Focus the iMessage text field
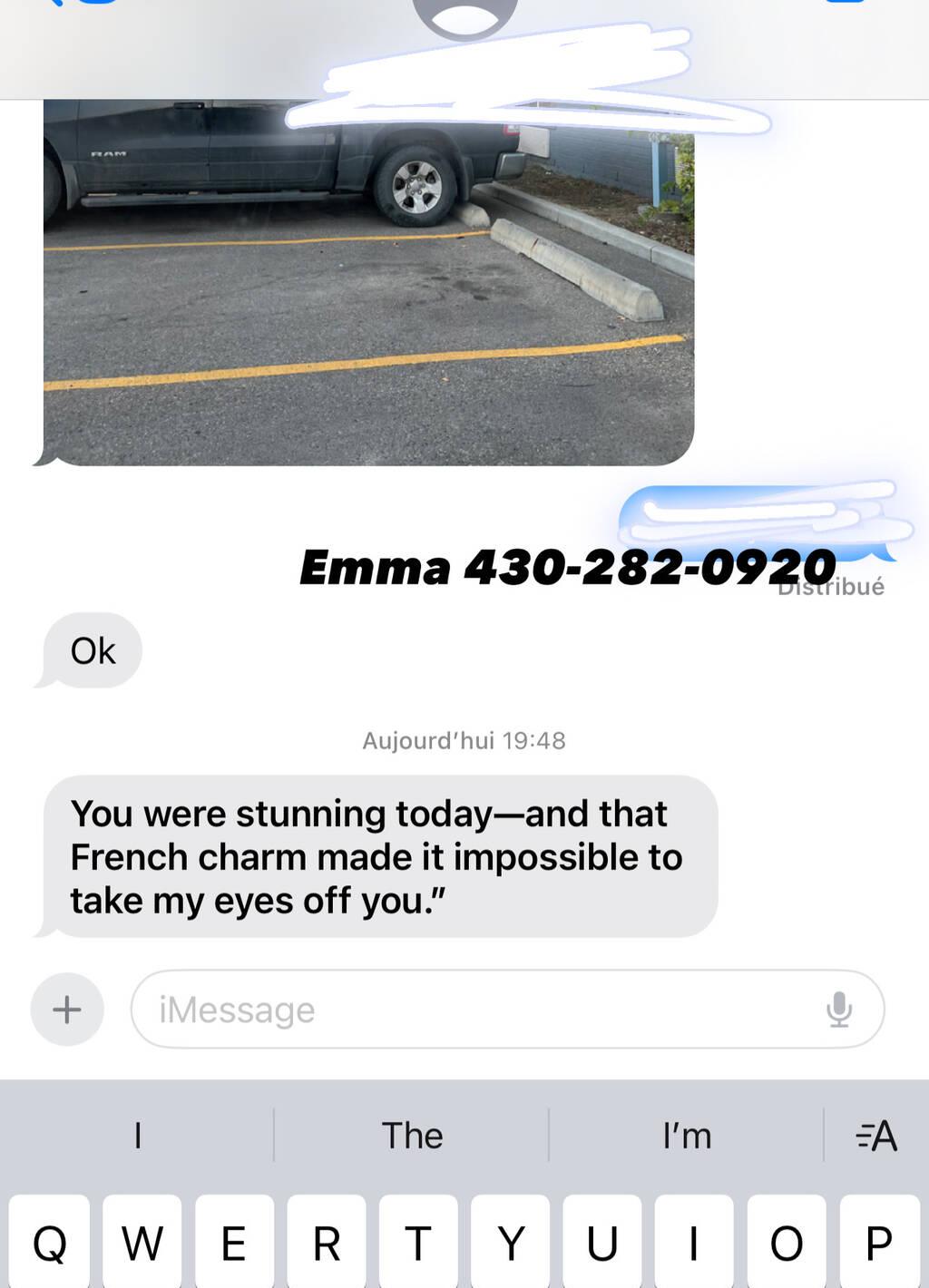This screenshot has width=929, height=1288. click(x=472, y=1010)
